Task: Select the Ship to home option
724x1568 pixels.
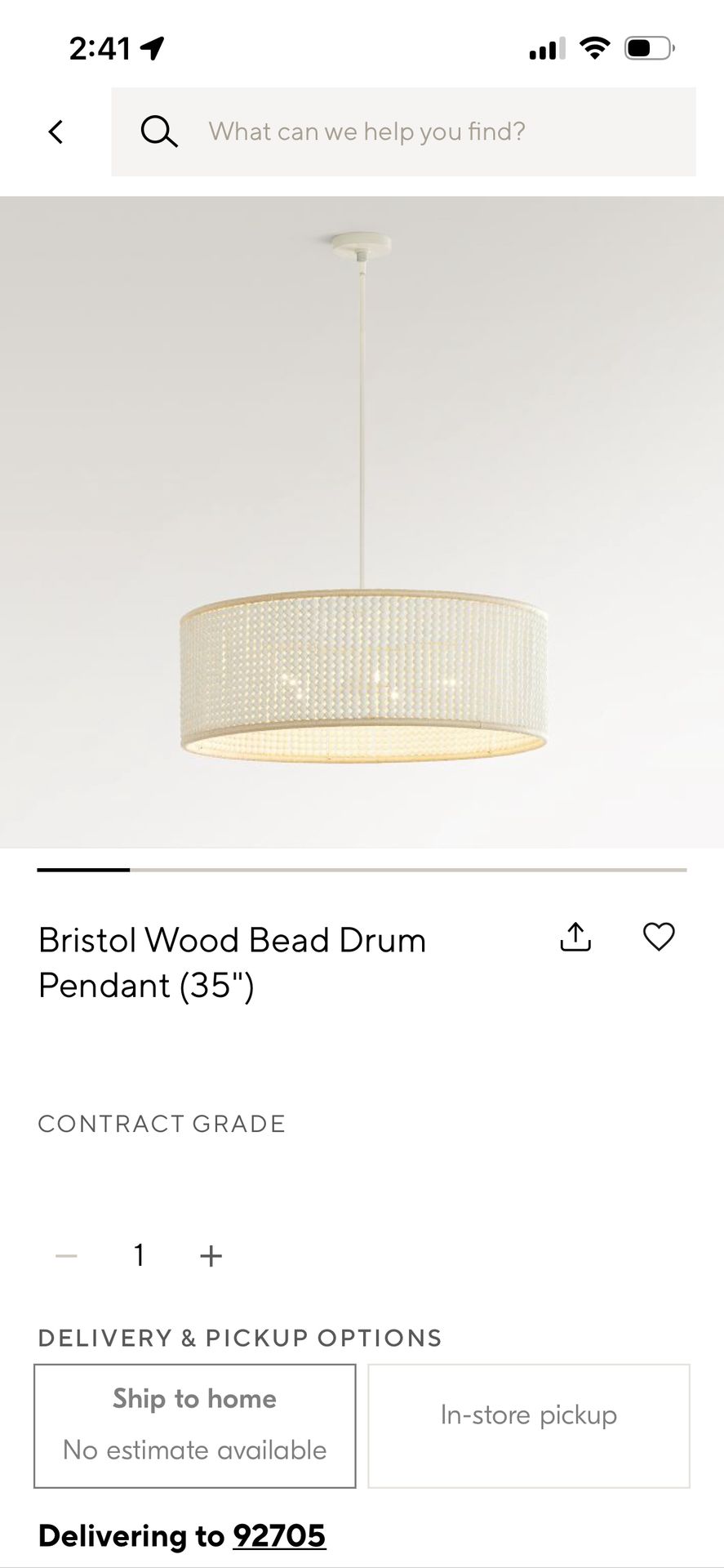Action: (x=195, y=1425)
